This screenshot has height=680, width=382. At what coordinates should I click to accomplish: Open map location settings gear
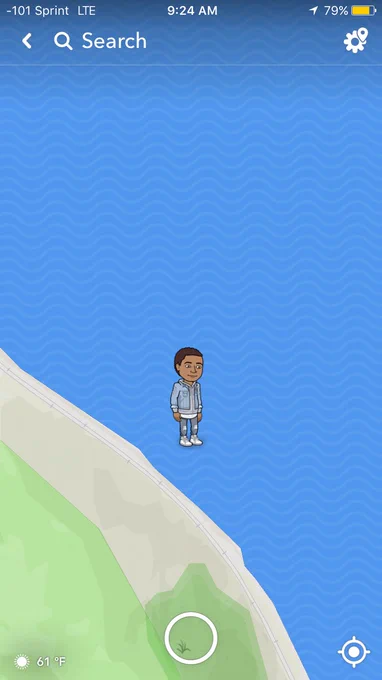point(356,41)
